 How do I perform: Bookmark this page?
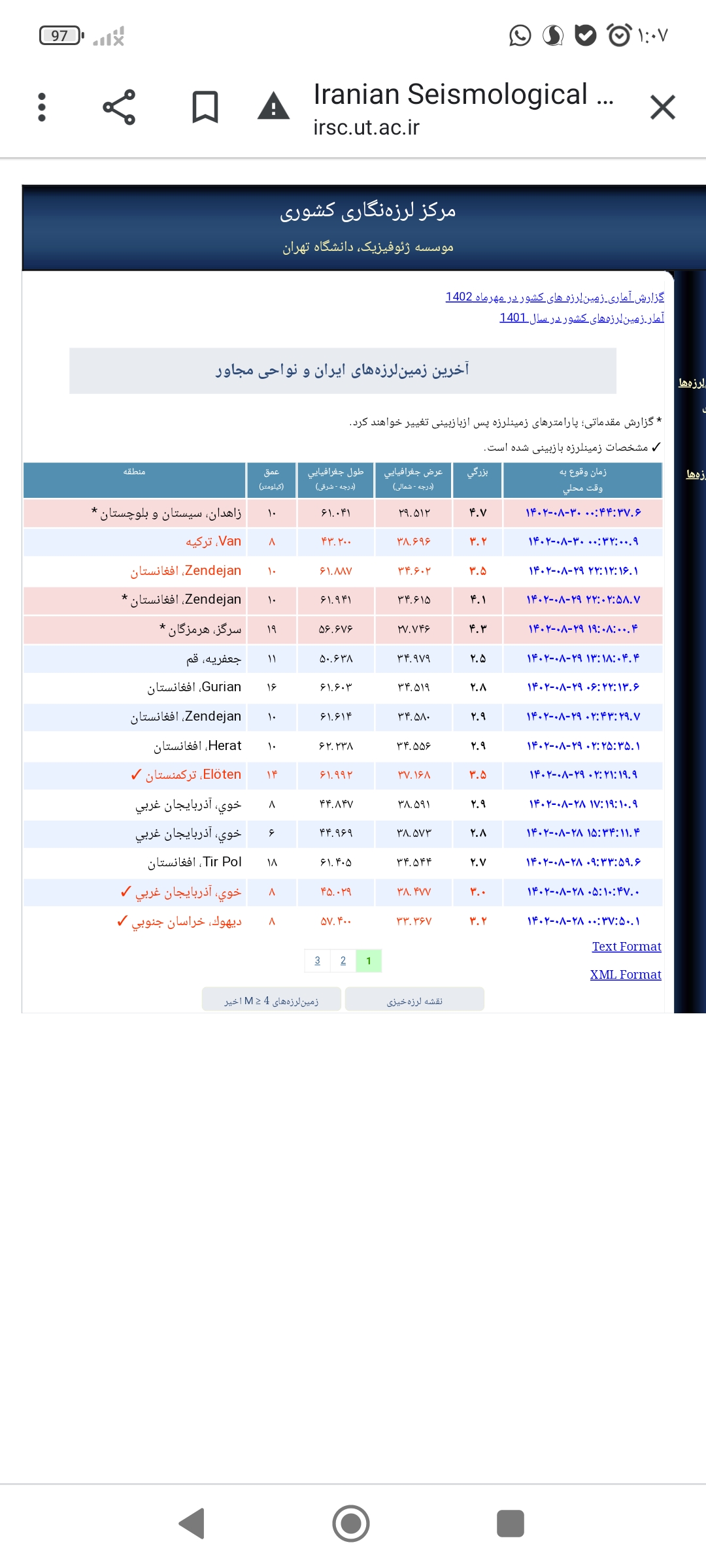pyautogui.click(x=205, y=107)
